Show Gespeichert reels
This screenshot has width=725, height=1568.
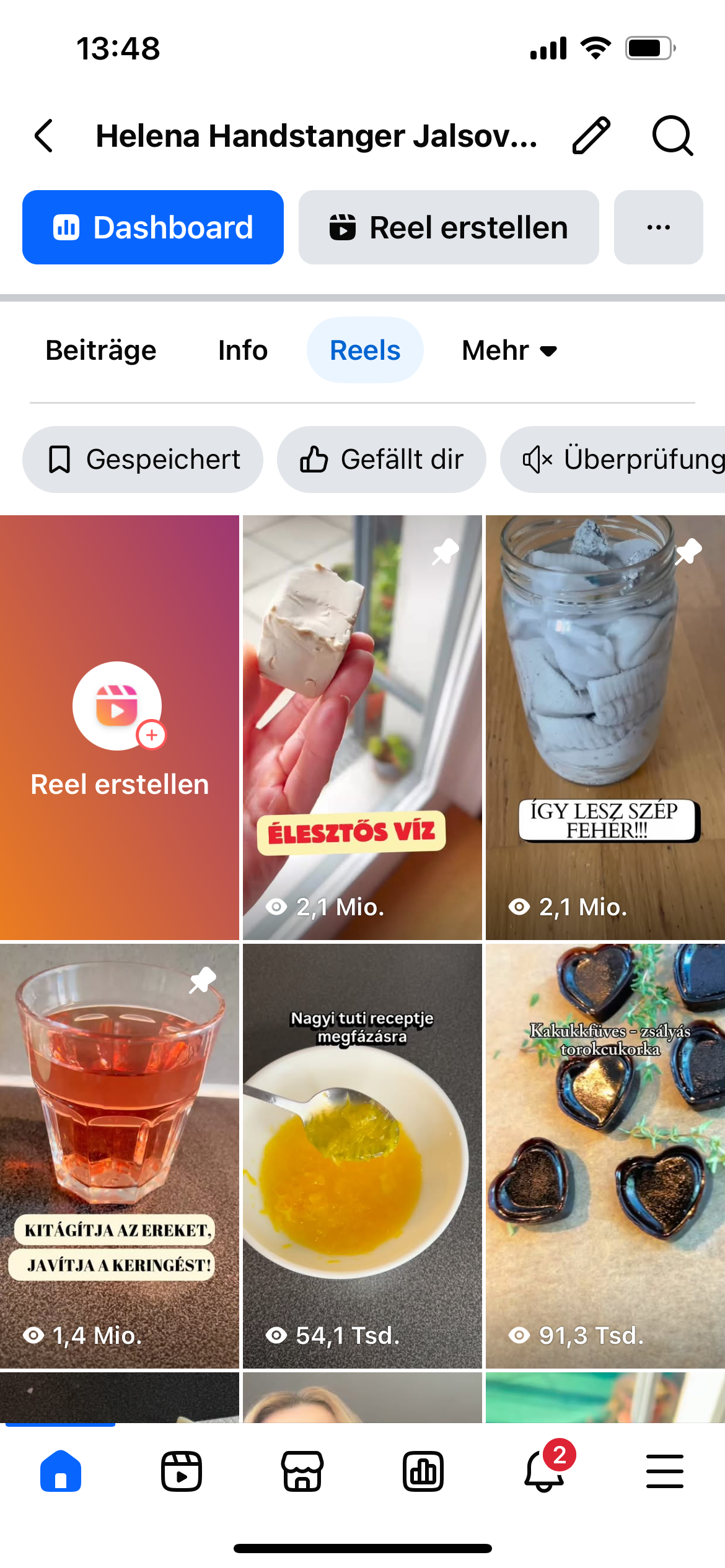(143, 460)
